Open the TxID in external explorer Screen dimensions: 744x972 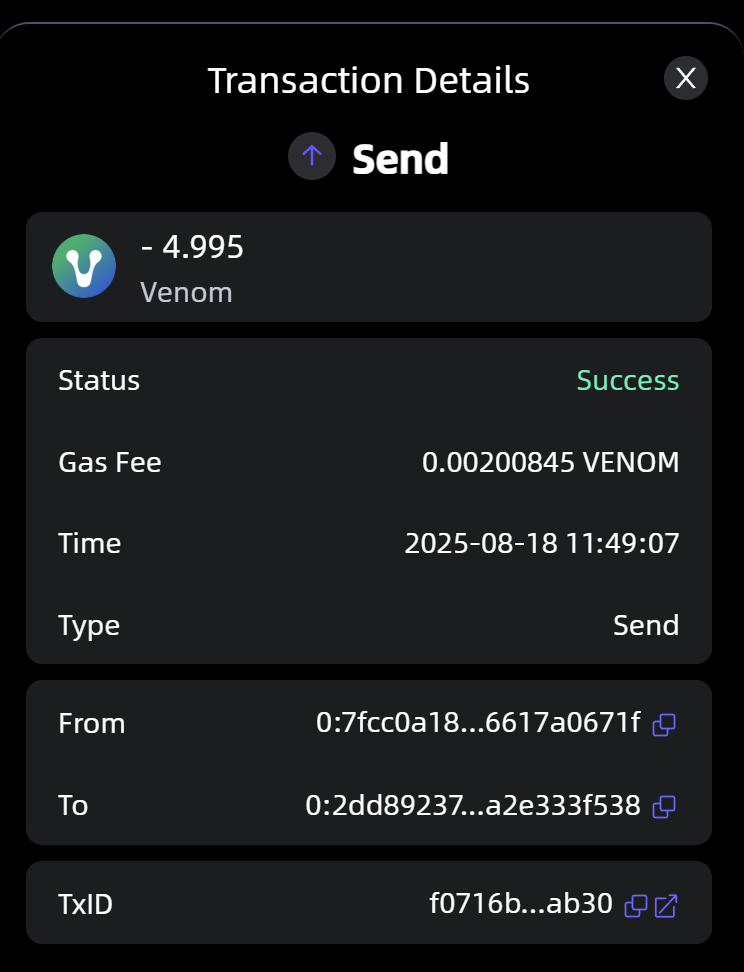[x=666, y=906]
